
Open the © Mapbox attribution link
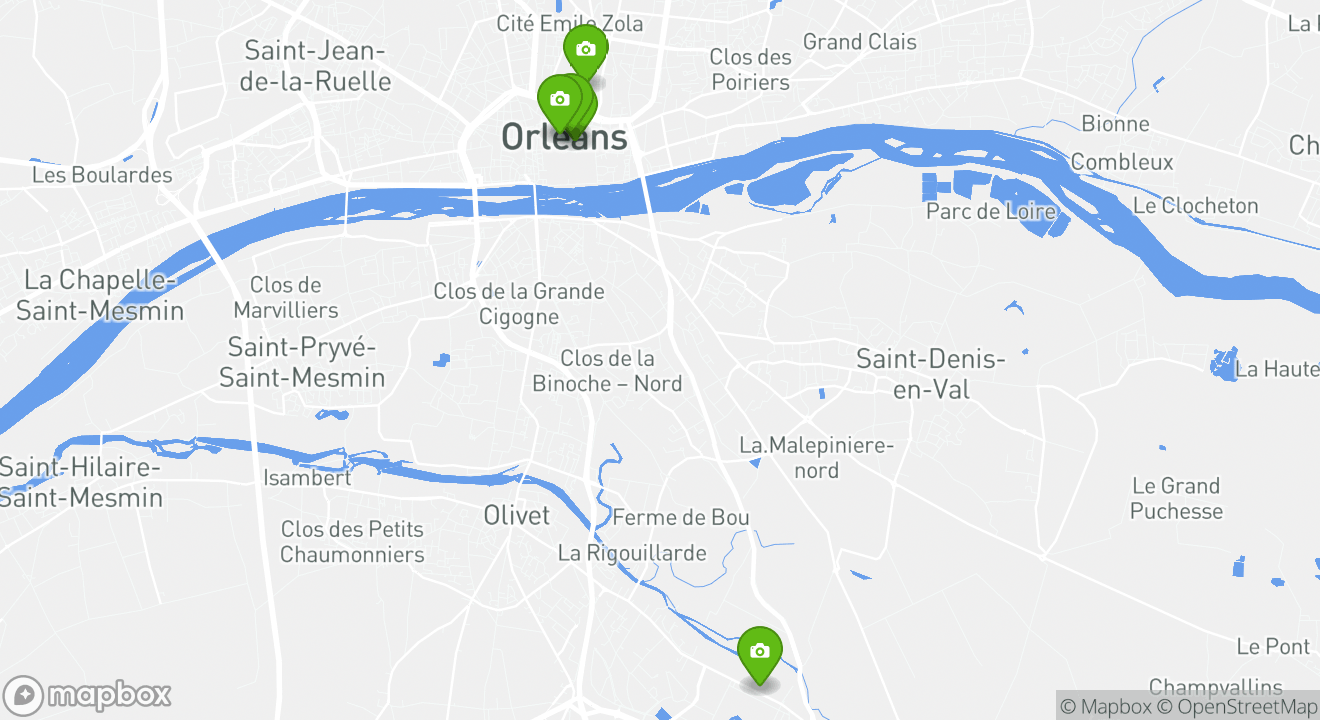[1105, 707]
